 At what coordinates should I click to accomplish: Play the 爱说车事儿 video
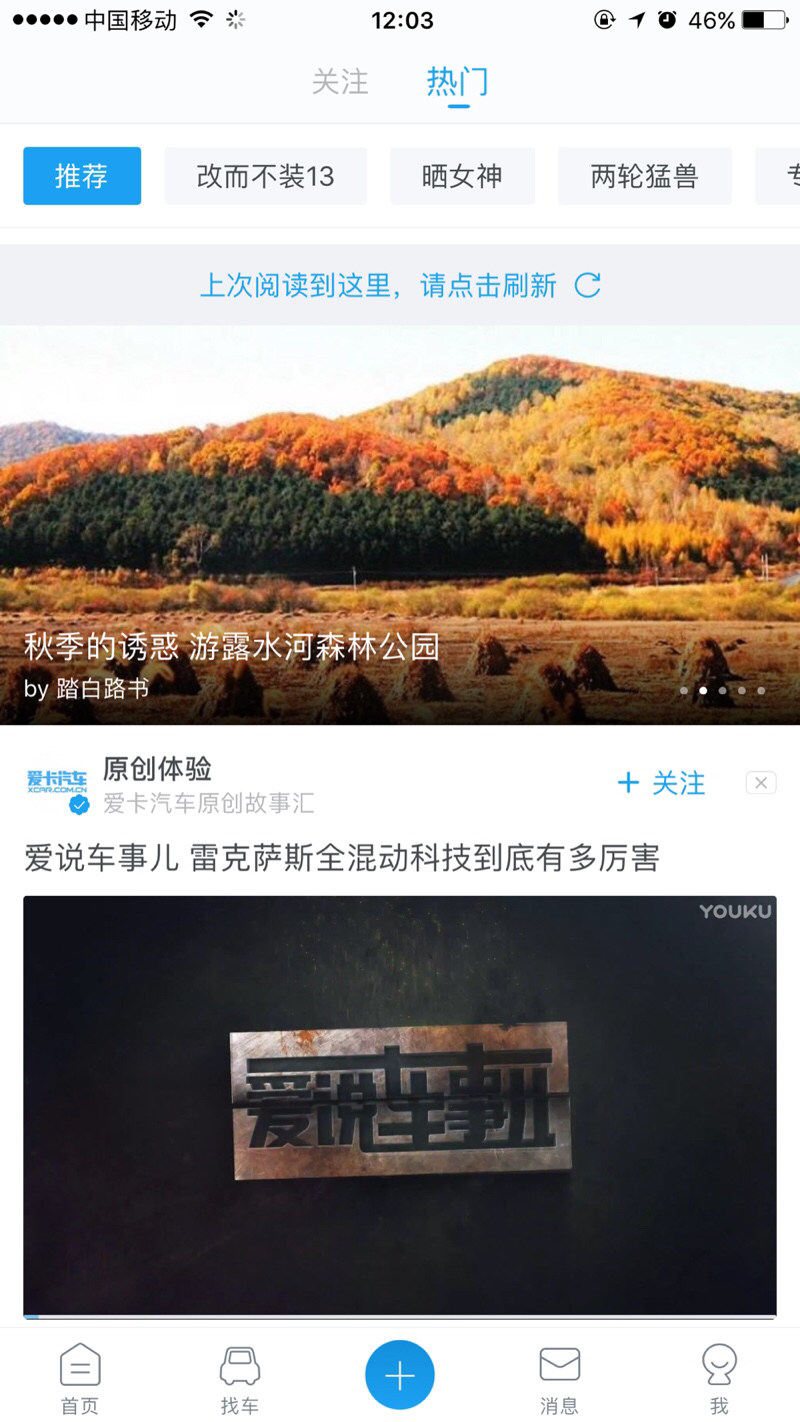coord(400,1105)
